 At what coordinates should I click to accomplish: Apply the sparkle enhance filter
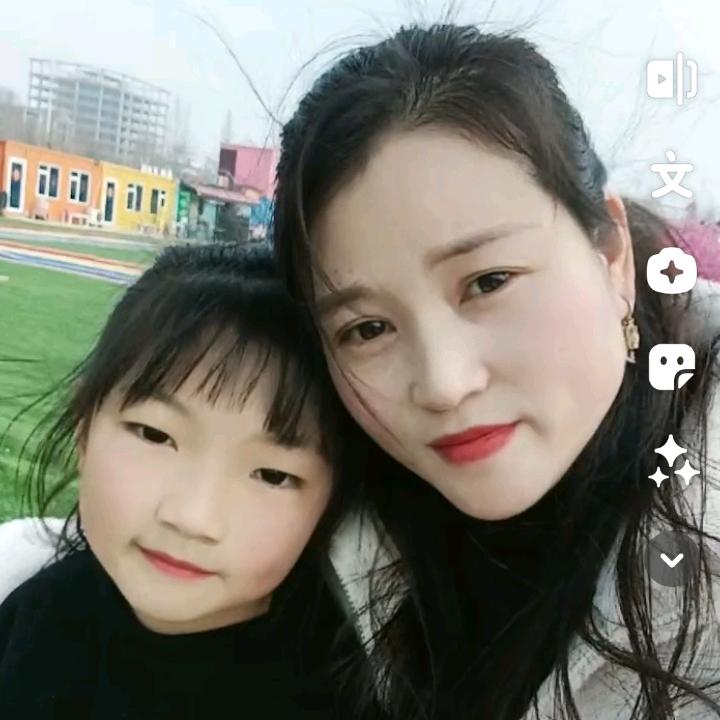click(x=671, y=462)
